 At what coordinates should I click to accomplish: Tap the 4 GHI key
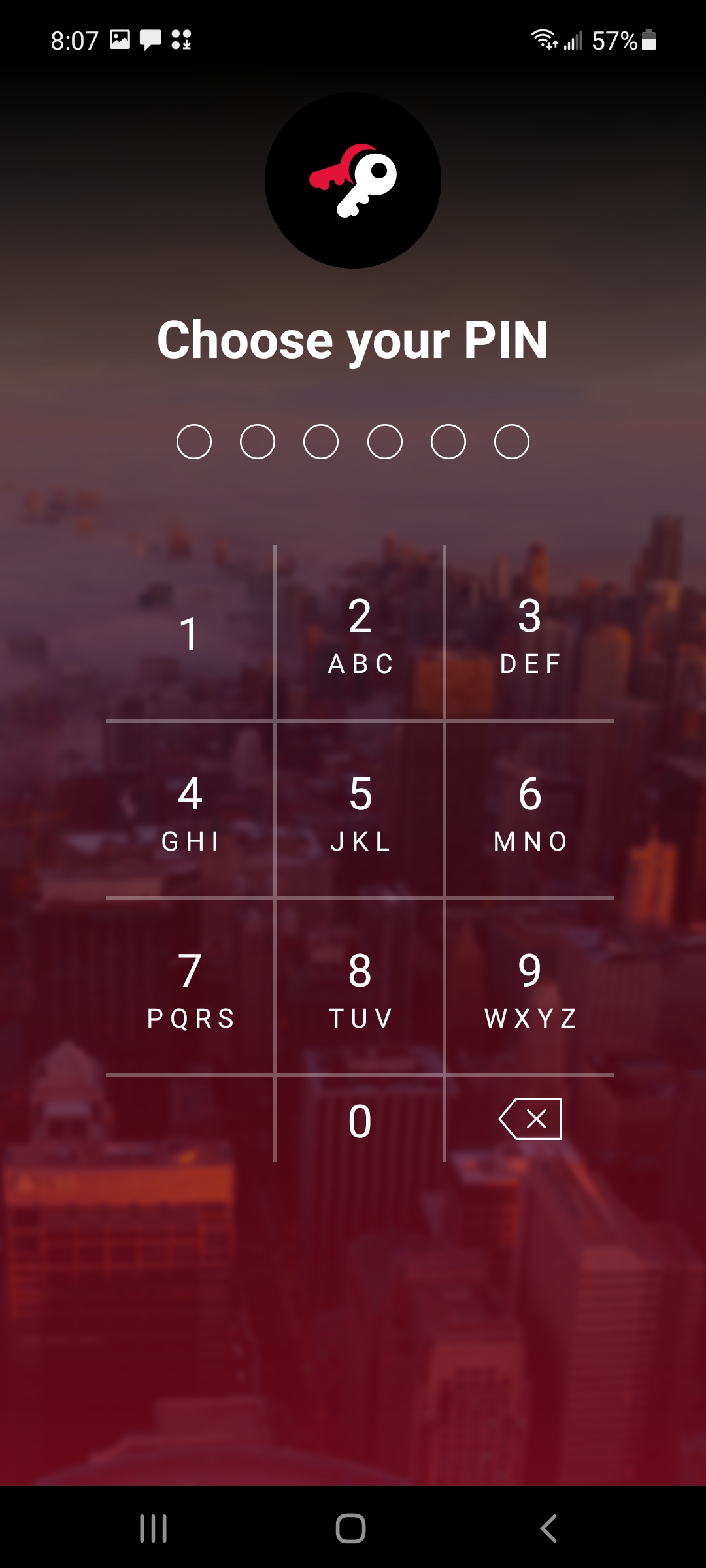point(190,811)
